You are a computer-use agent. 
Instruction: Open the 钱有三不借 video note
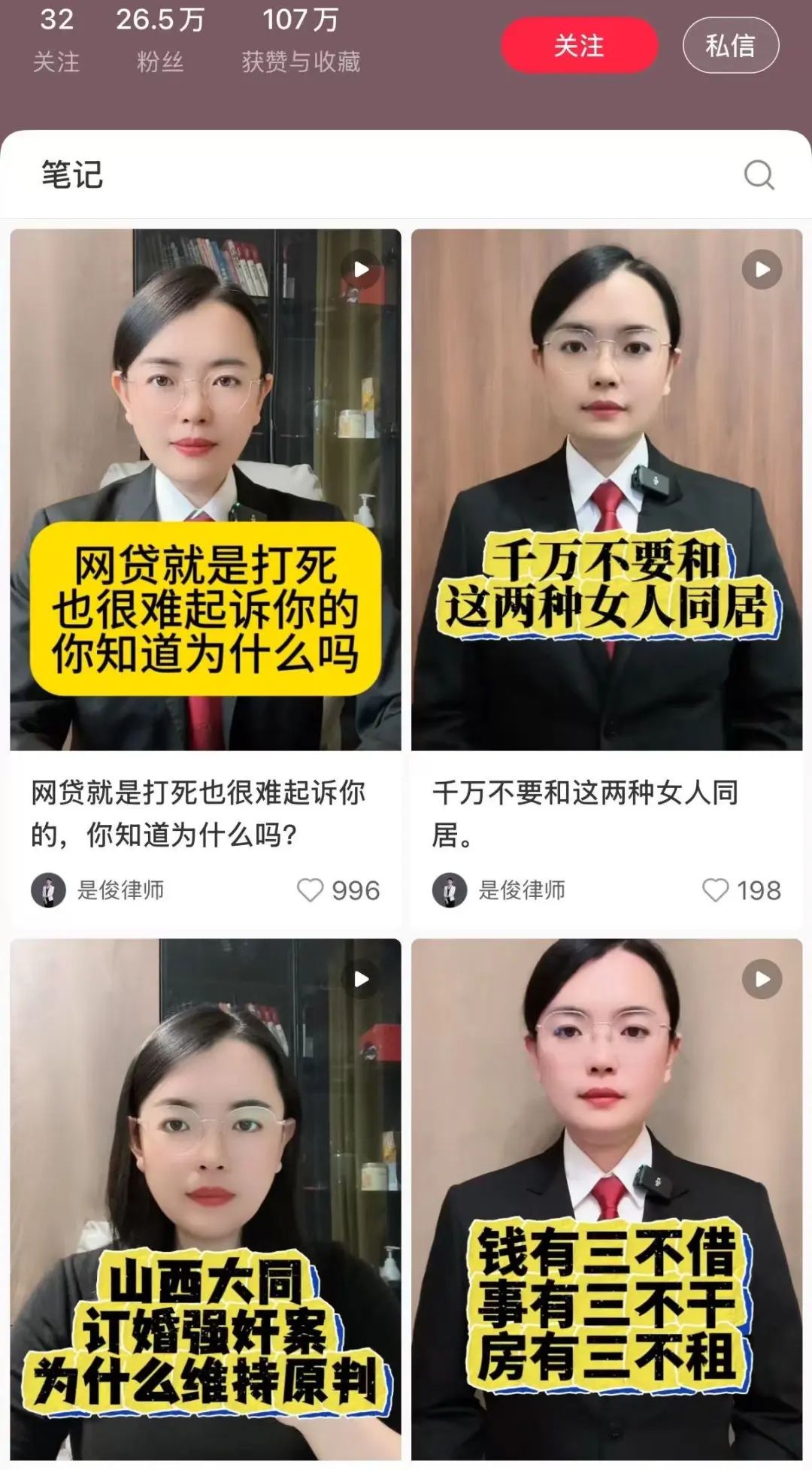pos(606,1199)
